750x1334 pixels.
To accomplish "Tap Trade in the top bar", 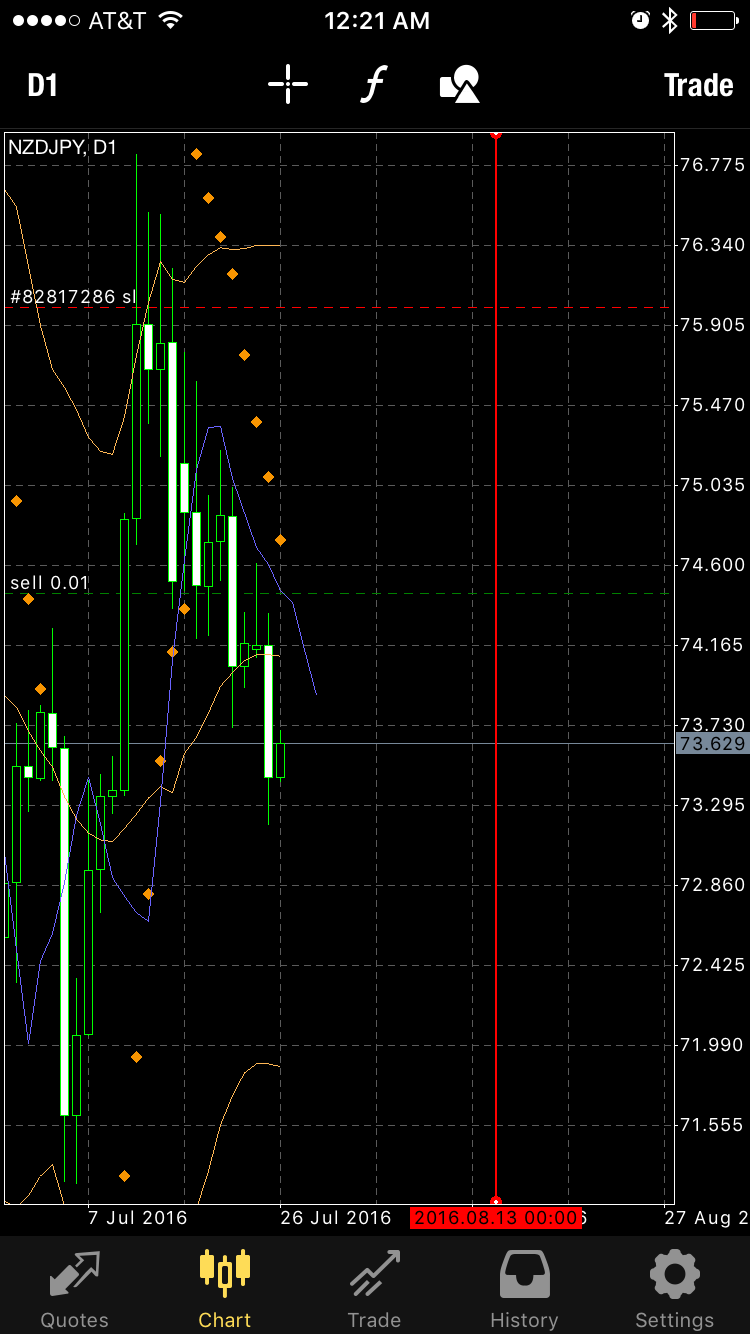I will (699, 85).
